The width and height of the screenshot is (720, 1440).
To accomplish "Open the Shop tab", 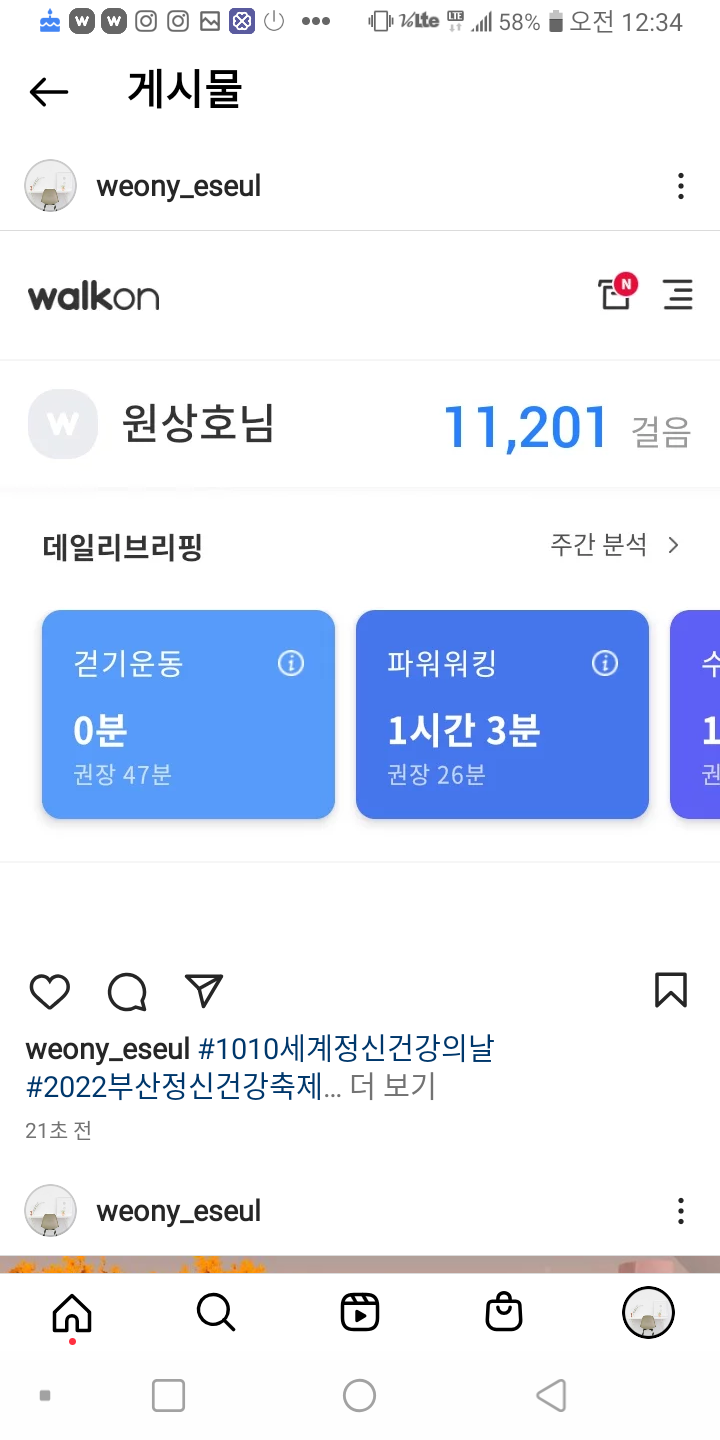I will (504, 1312).
